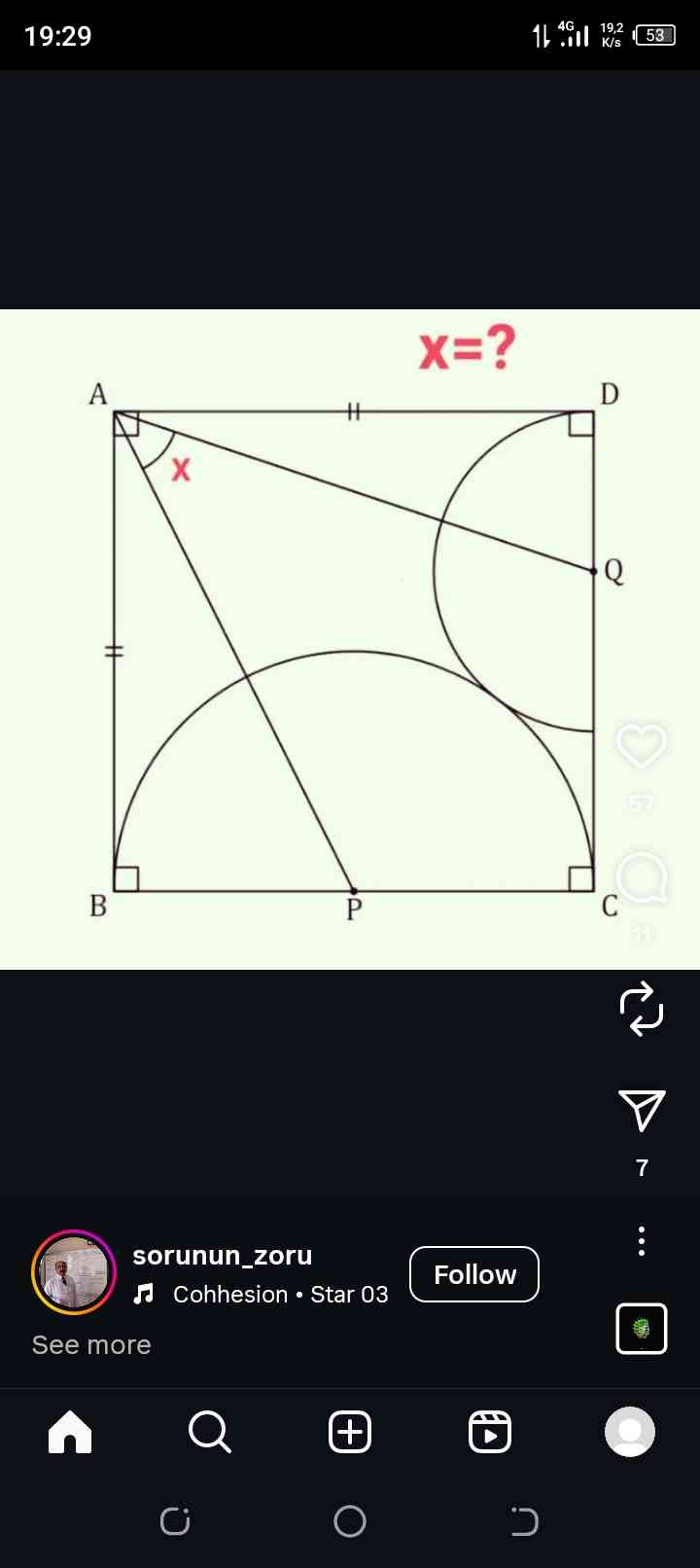Repost this reel

coord(642,1009)
